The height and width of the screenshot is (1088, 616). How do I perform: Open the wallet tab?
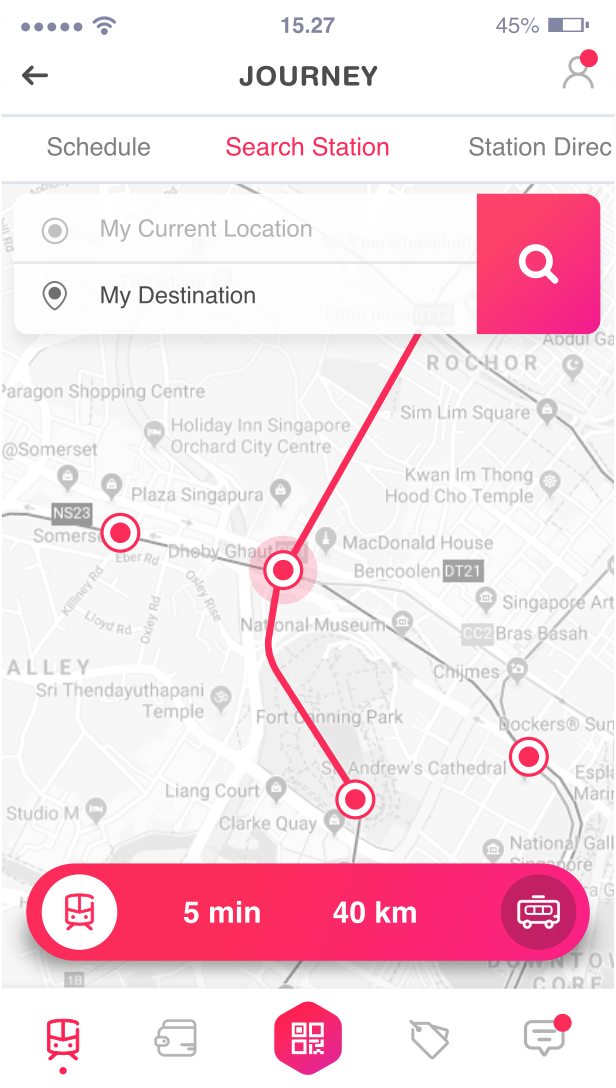pos(176,1040)
